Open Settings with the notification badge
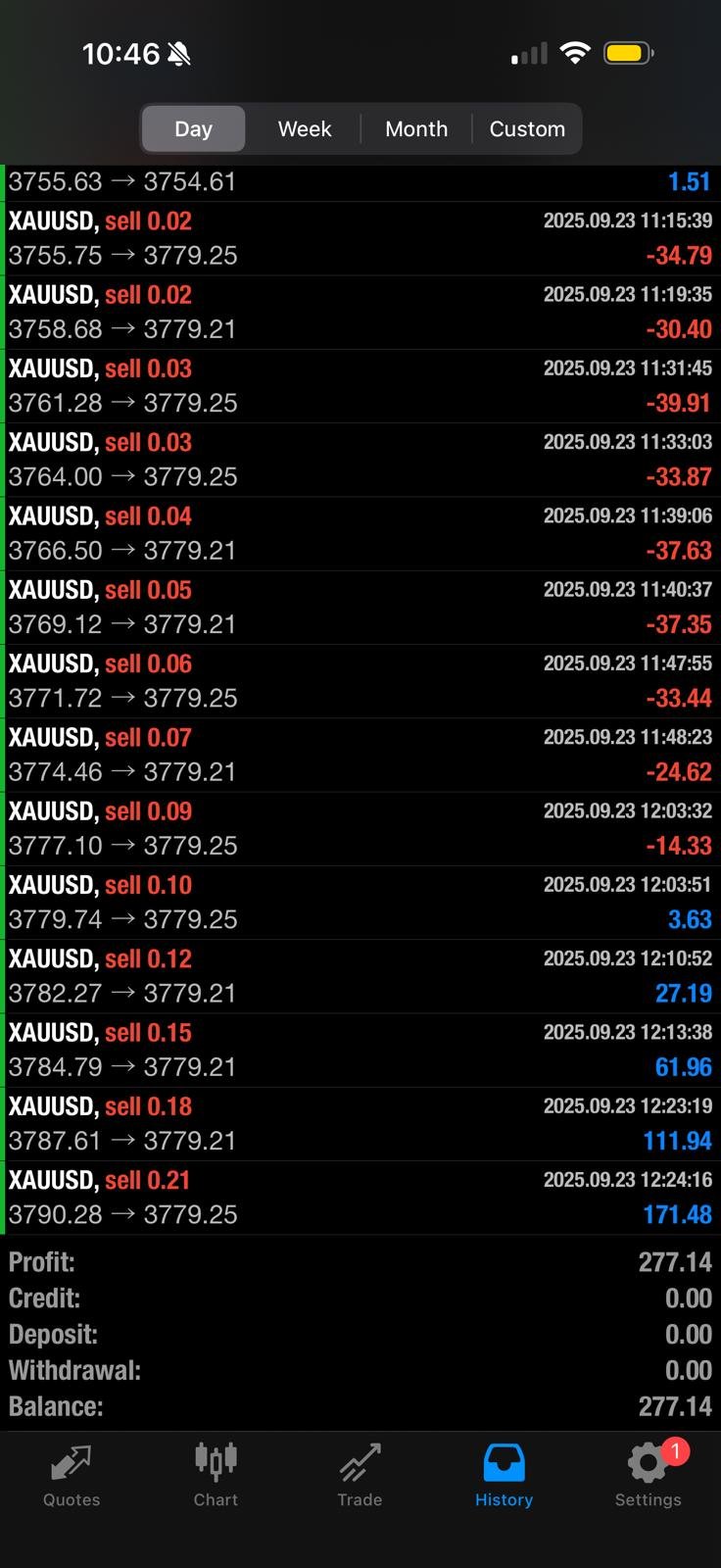This screenshot has height=1568, width=721. pos(648,1475)
